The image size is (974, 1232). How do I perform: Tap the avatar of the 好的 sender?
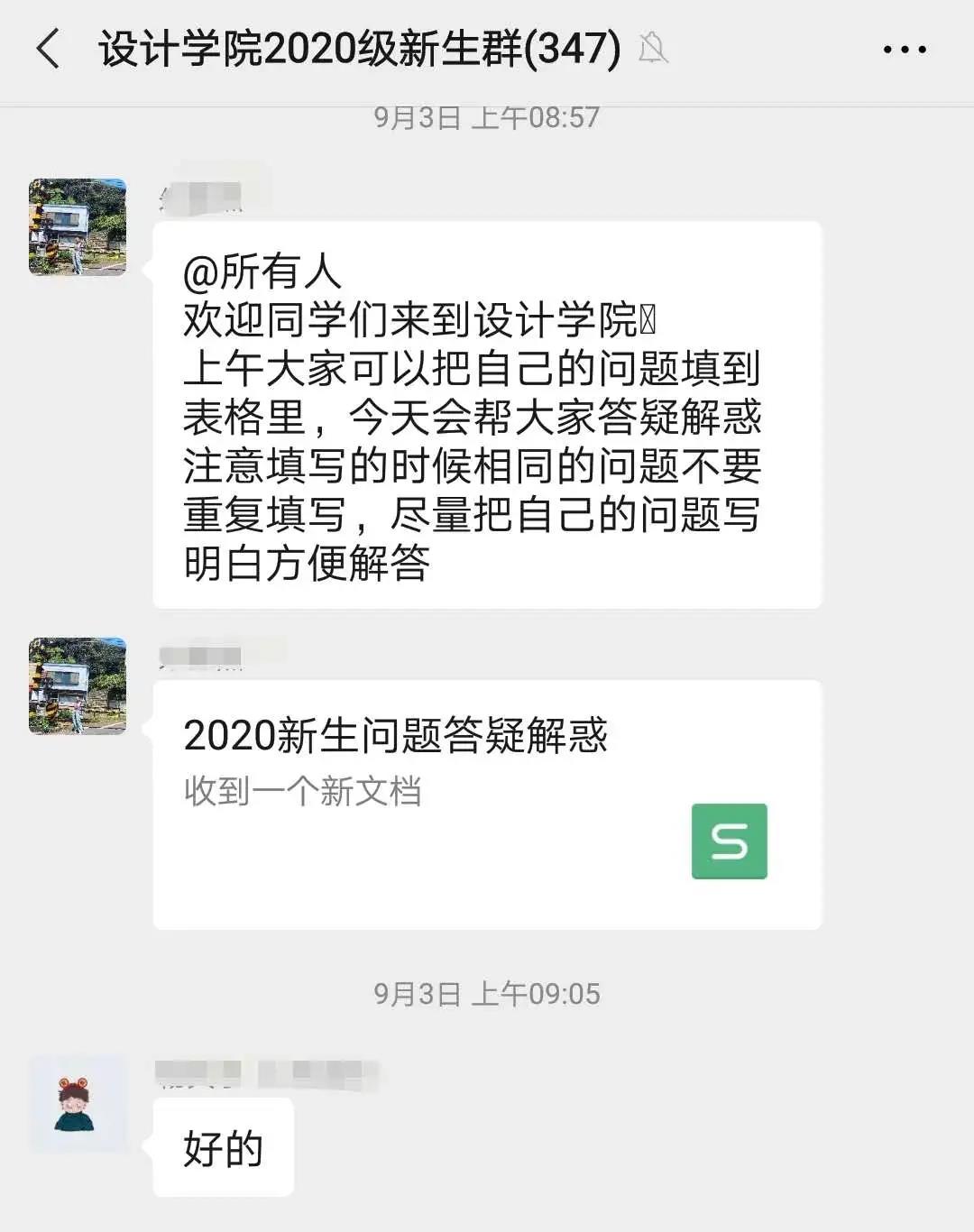78,1104
